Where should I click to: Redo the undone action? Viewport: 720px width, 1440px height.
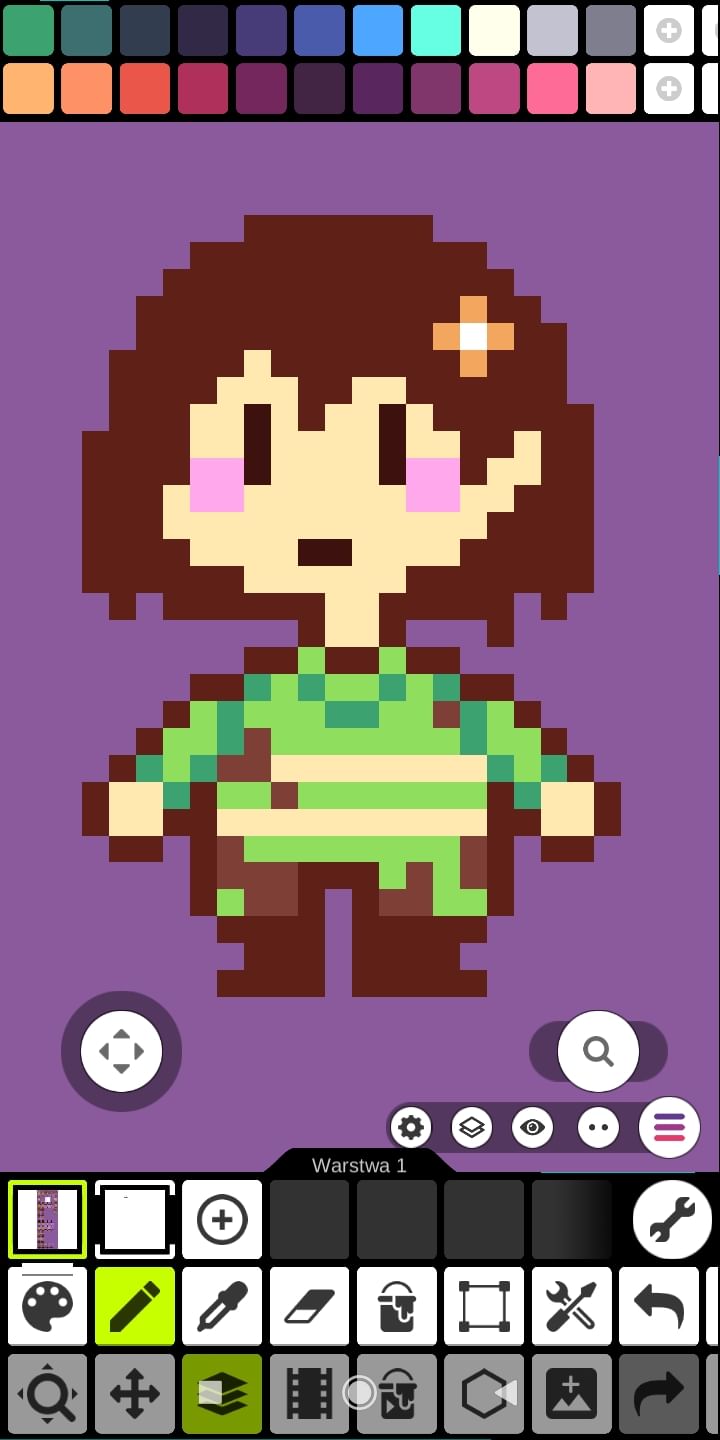(x=659, y=1393)
